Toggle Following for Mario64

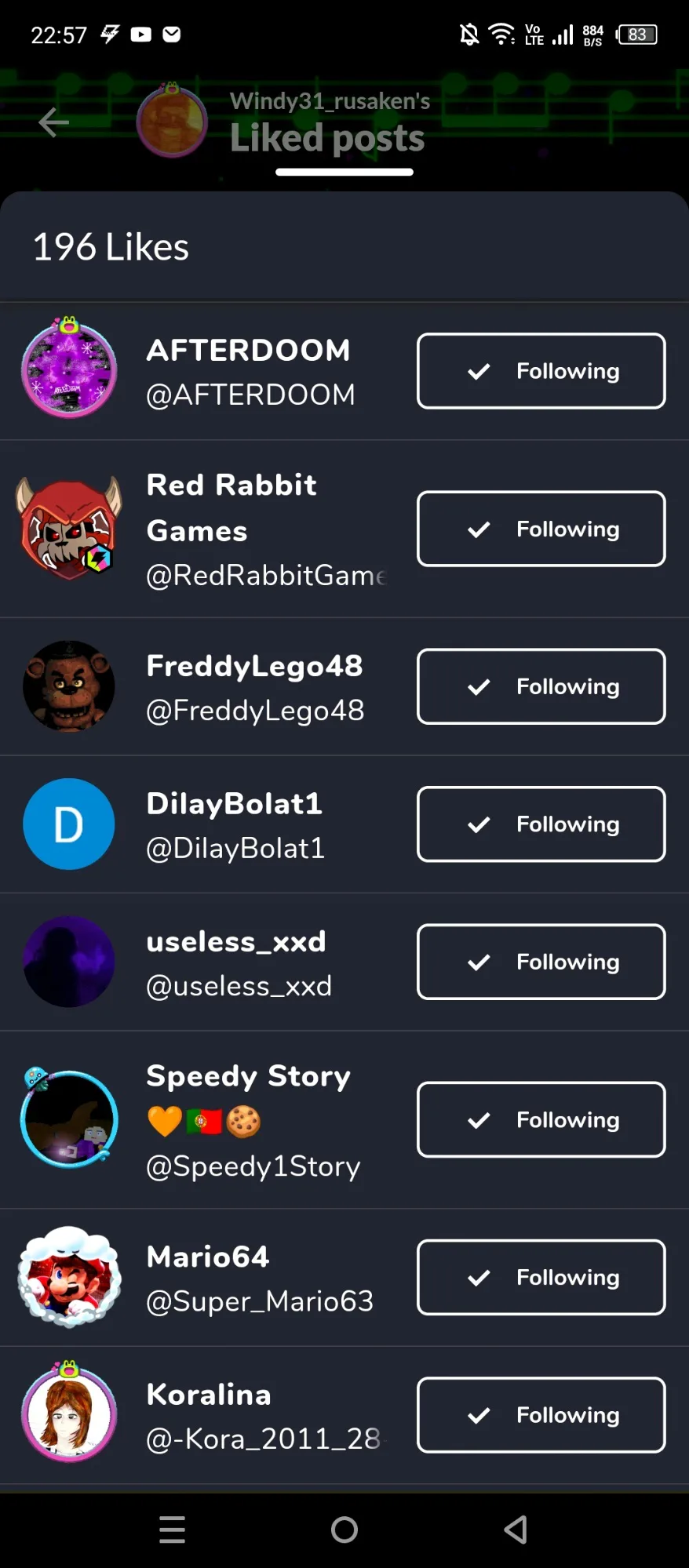(x=541, y=1277)
